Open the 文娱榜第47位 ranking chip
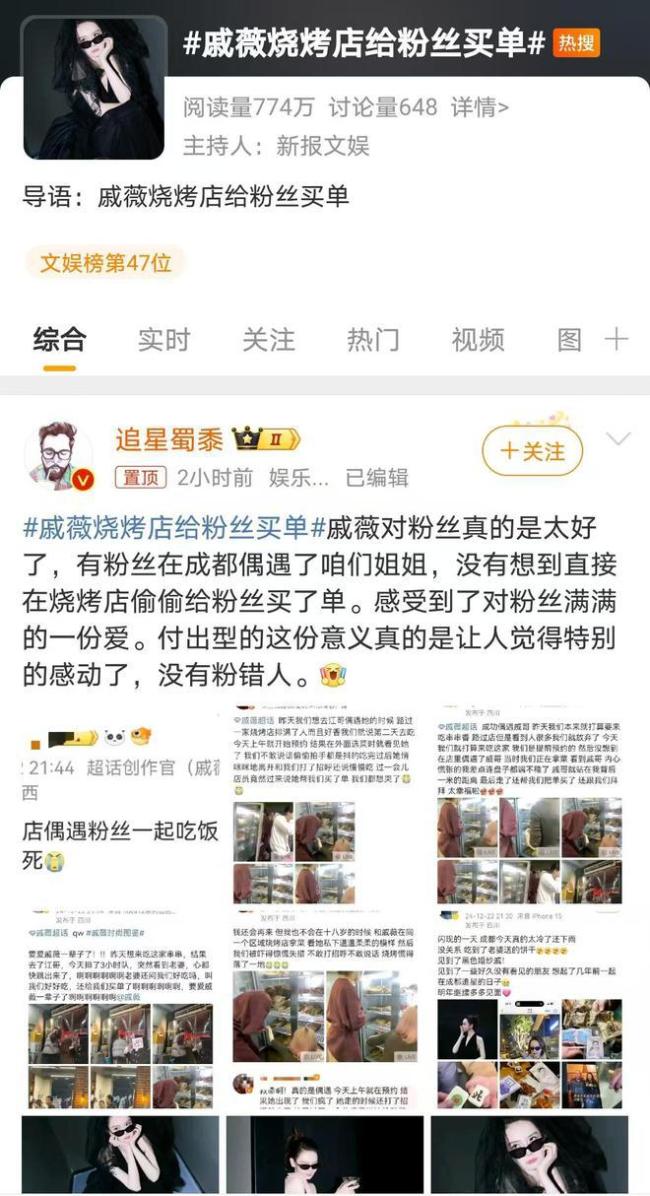Screen dimensions: 650x1196 (105, 263)
